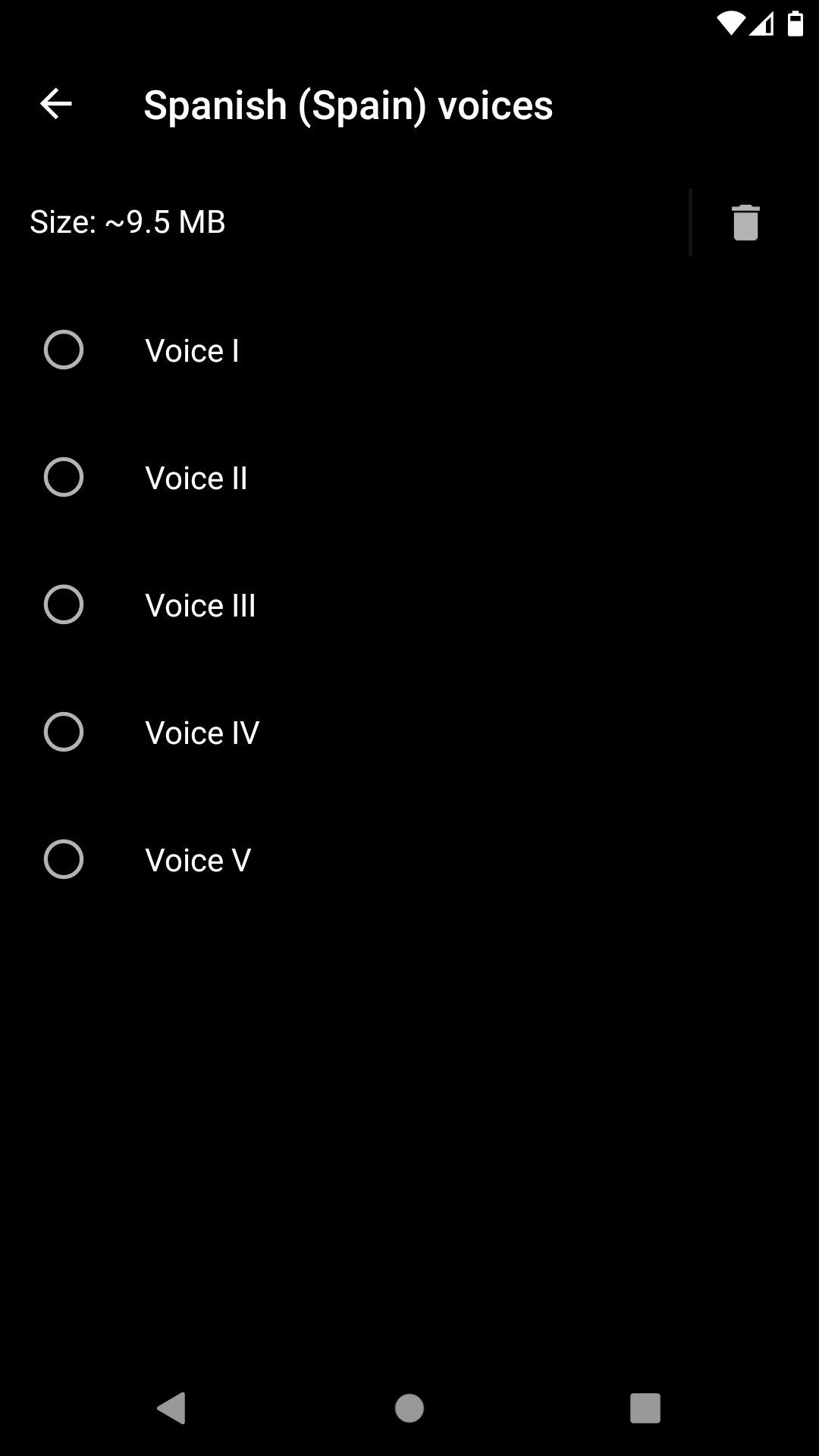819x1456 pixels.
Task: Switch to Voice IV
Action: [x=409, y=733]
